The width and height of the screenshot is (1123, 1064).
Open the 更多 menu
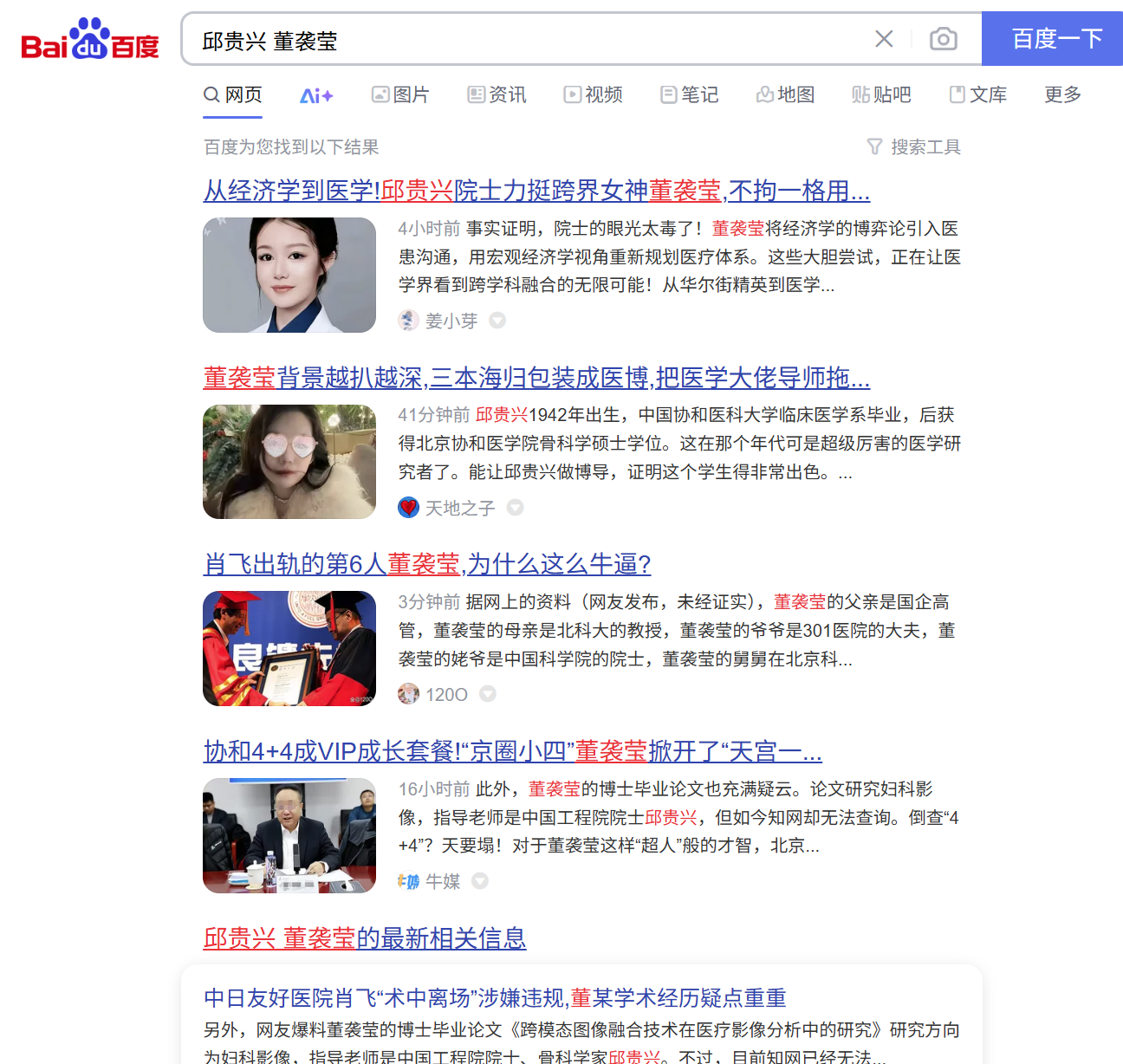(1062, 94)
